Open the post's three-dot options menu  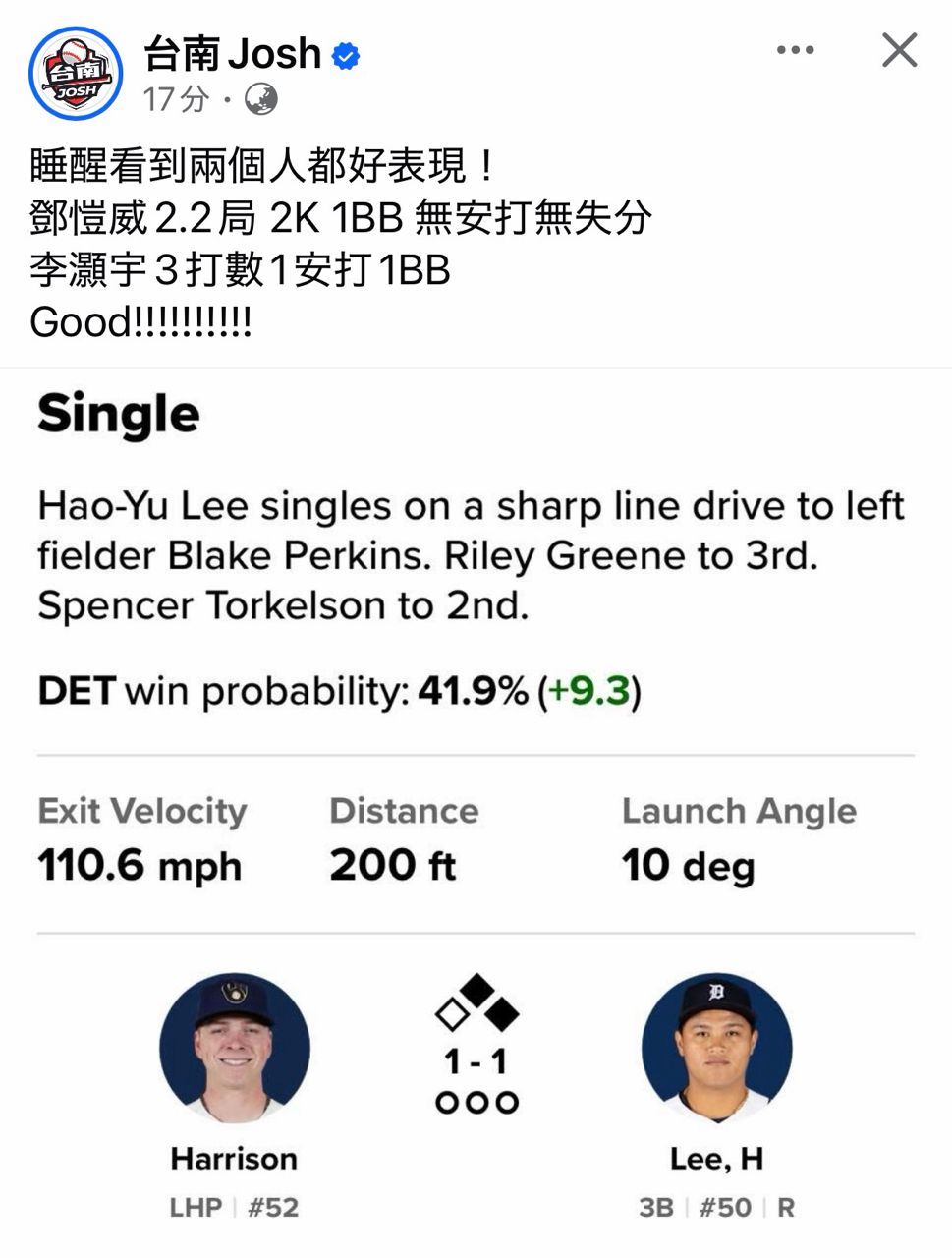click(x=795, y=50)
